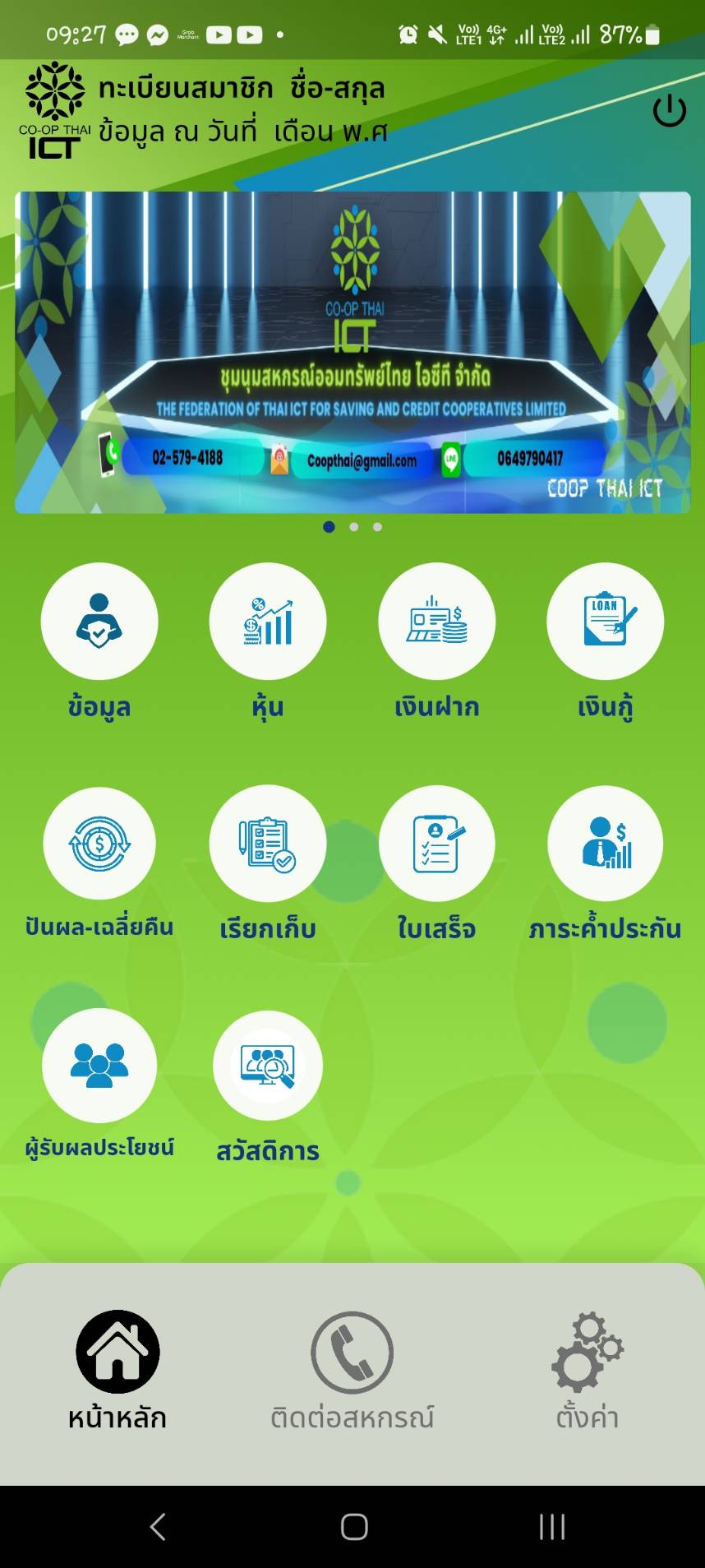Open the เงินฝาก deposits section

tap(436, 622)
